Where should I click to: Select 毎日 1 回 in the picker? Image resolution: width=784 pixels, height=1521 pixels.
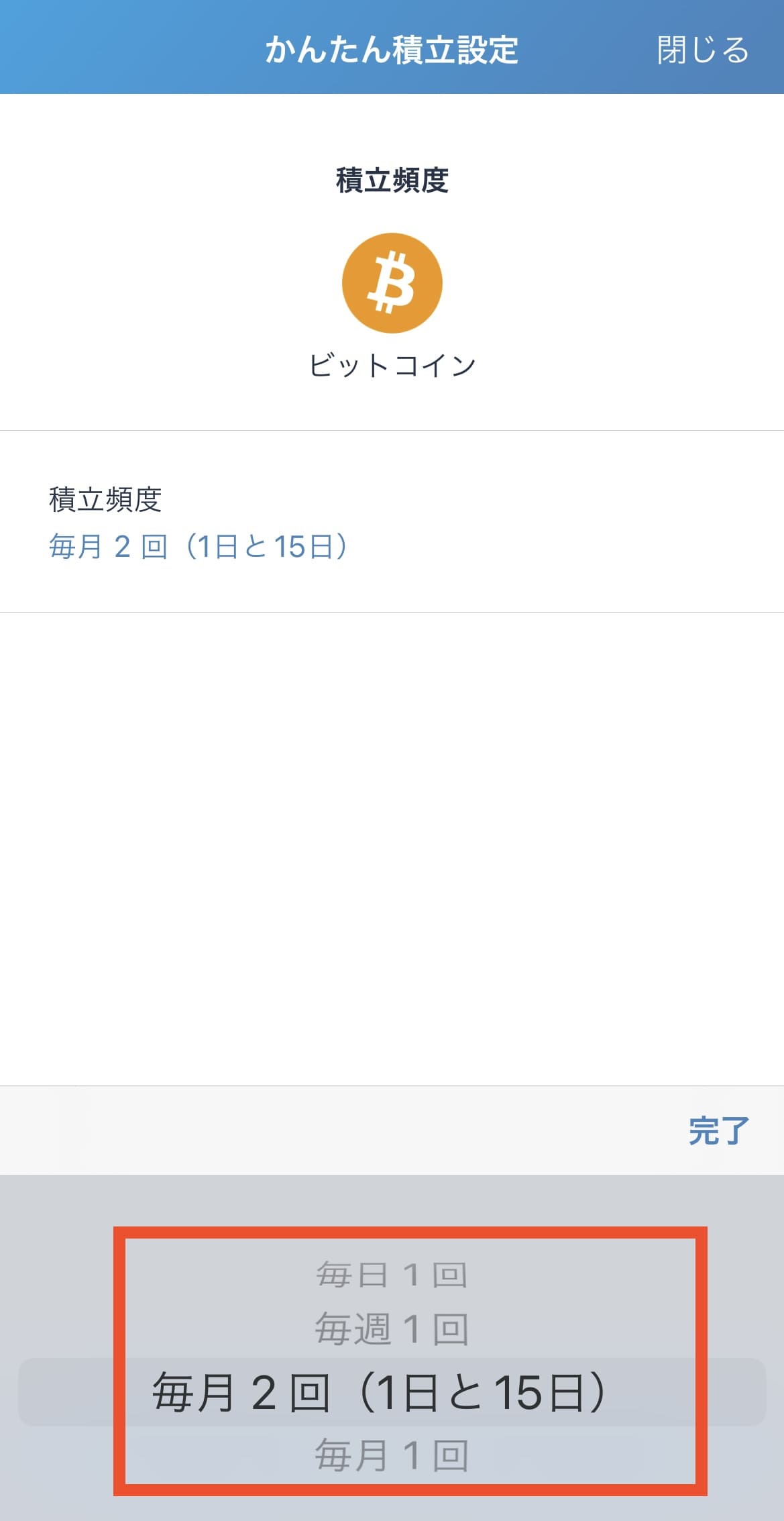pos(392,1275)
